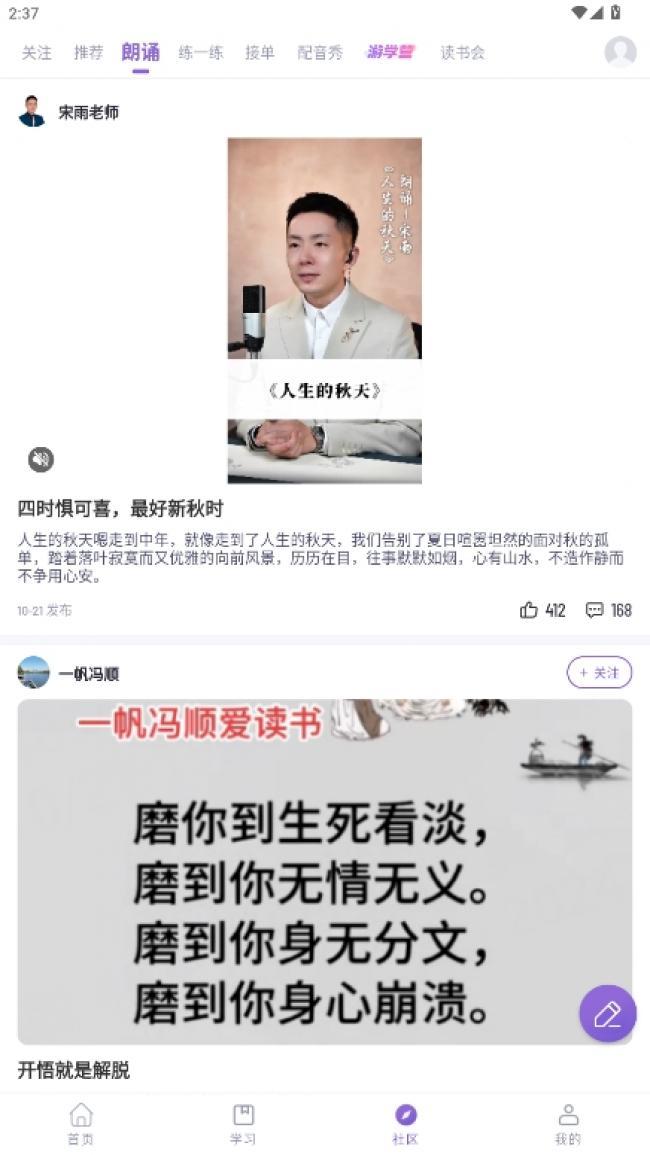
Task: Follow 一帆冯顺
Action: click(x=599, y=673)
